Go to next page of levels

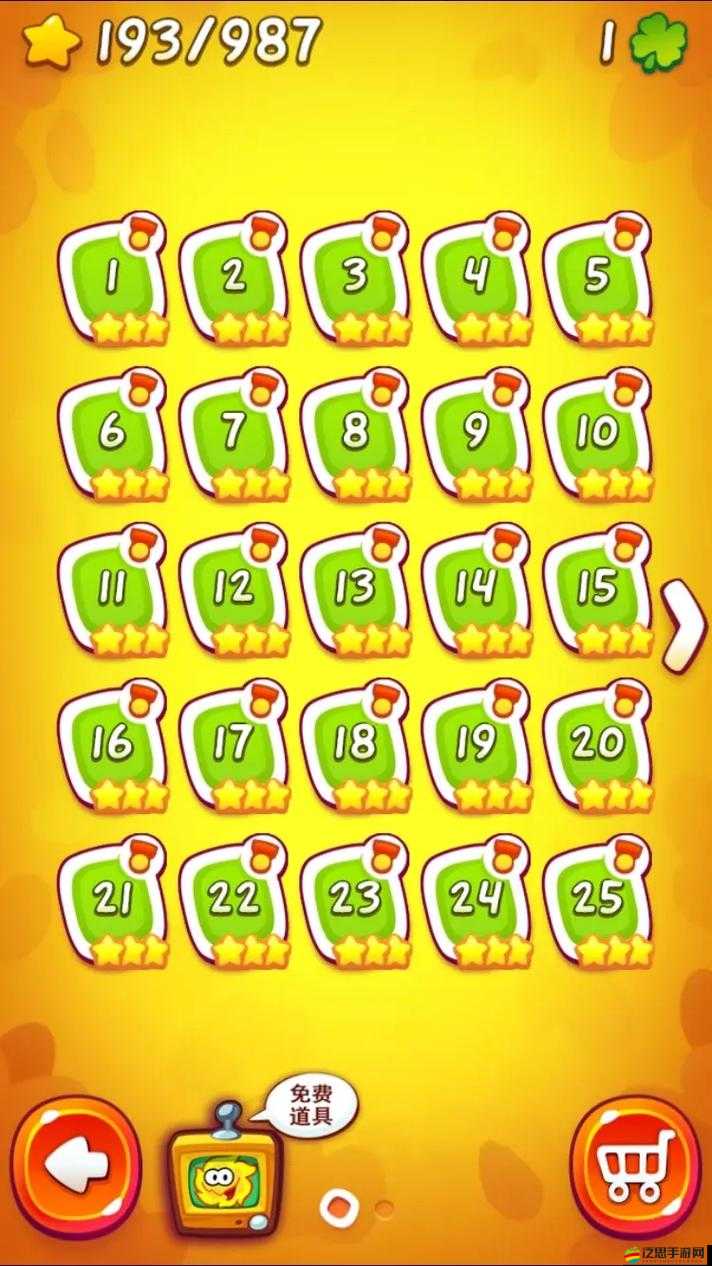tap(684, 627)
